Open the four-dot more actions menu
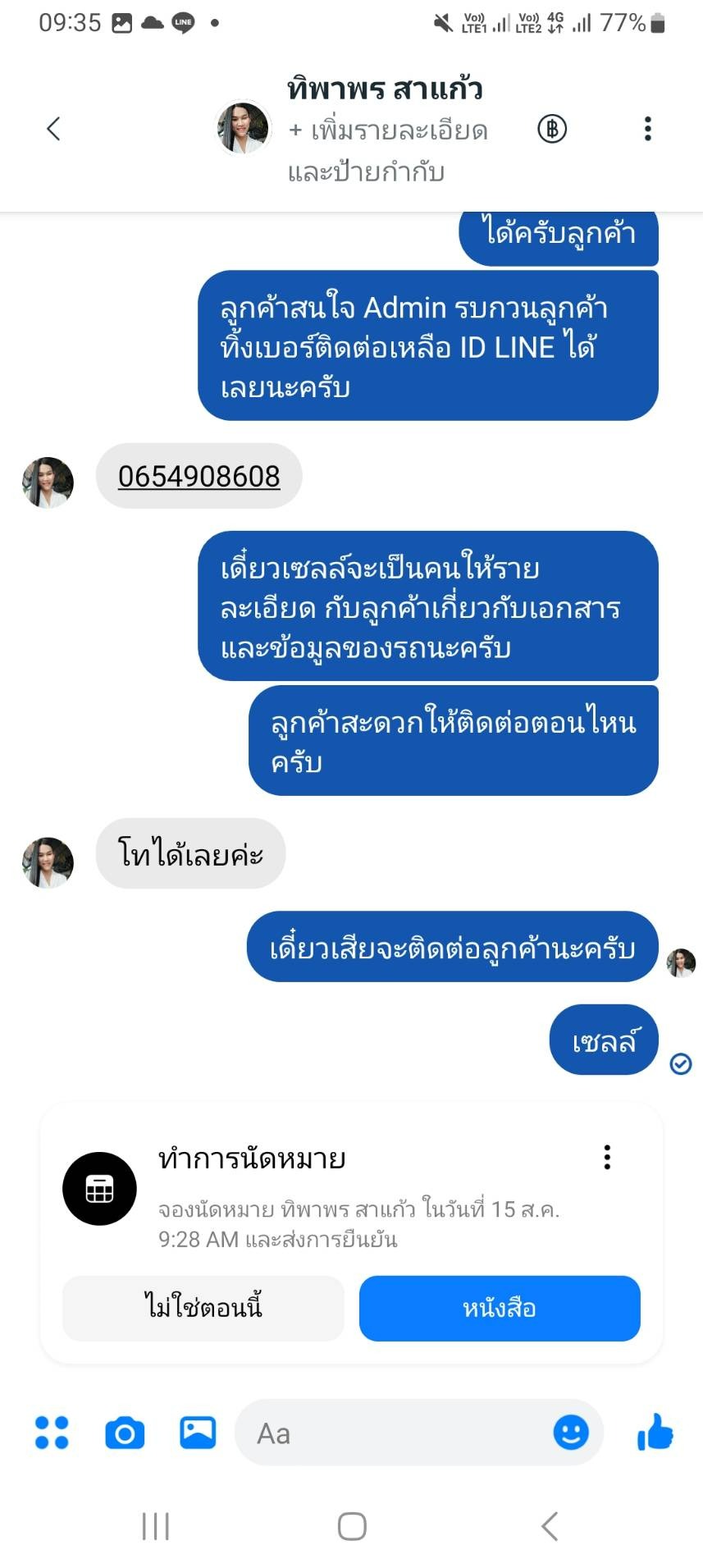The height and width of the screenshot is (1568, 703). [x=52, y=1433]
